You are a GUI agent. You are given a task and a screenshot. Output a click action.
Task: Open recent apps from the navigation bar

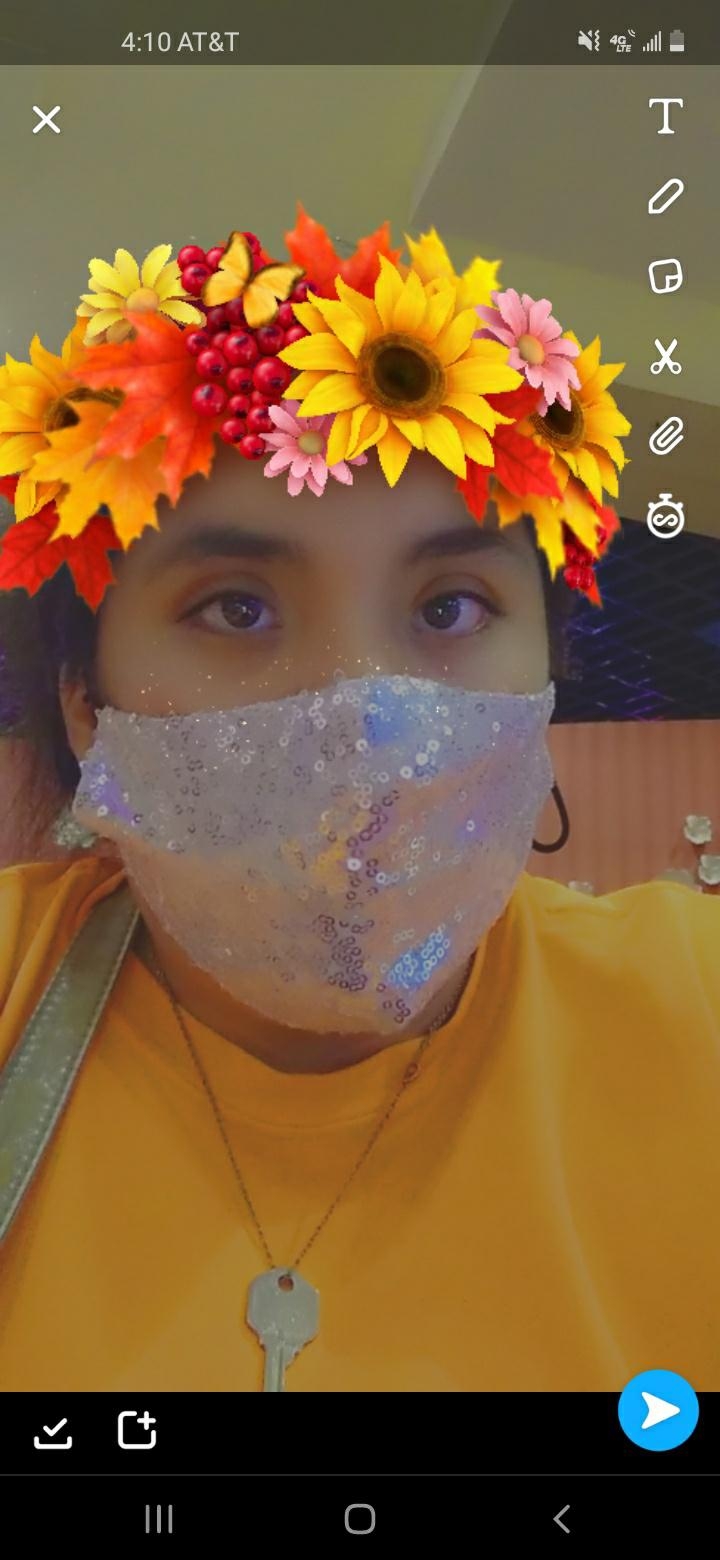[x=159, y=1519]
